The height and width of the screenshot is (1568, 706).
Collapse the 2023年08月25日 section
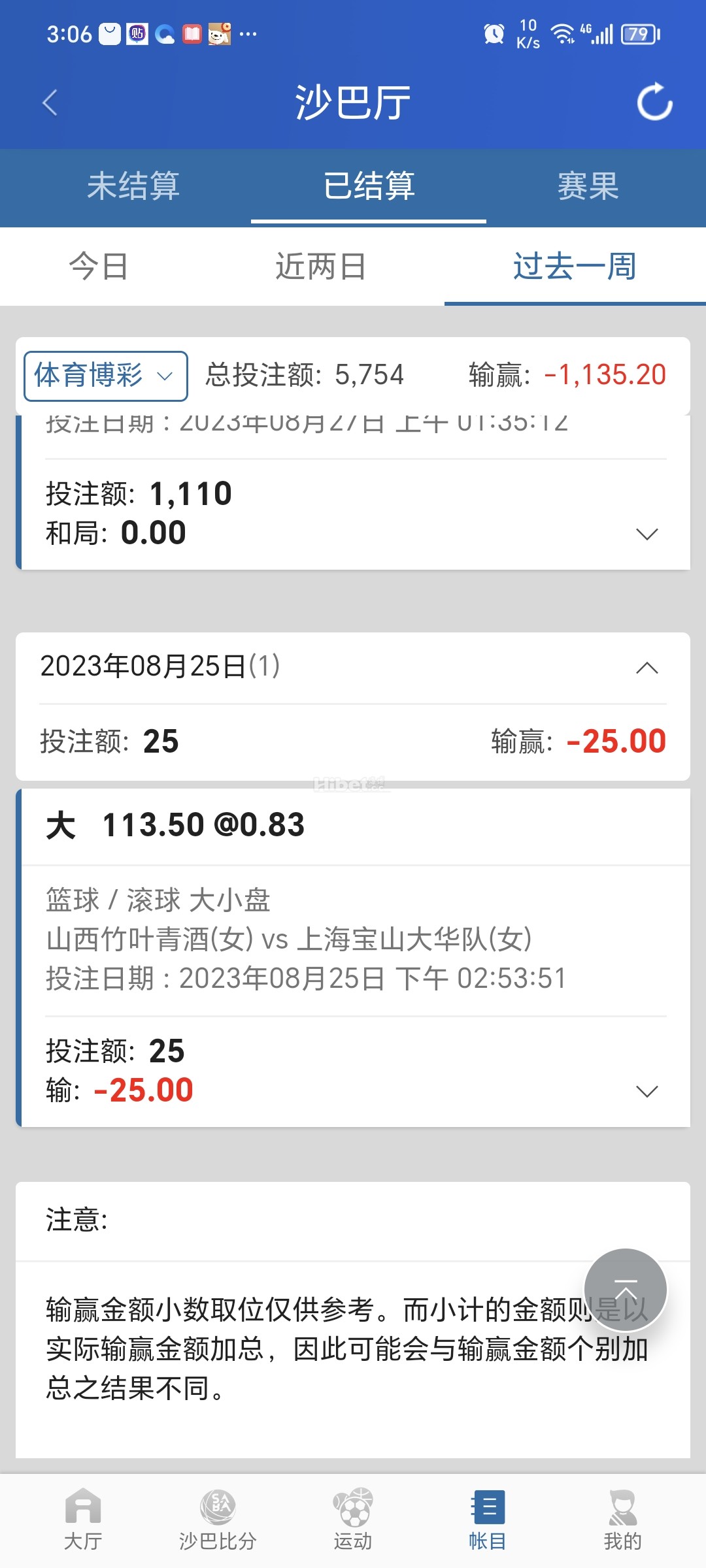(647, 668)
